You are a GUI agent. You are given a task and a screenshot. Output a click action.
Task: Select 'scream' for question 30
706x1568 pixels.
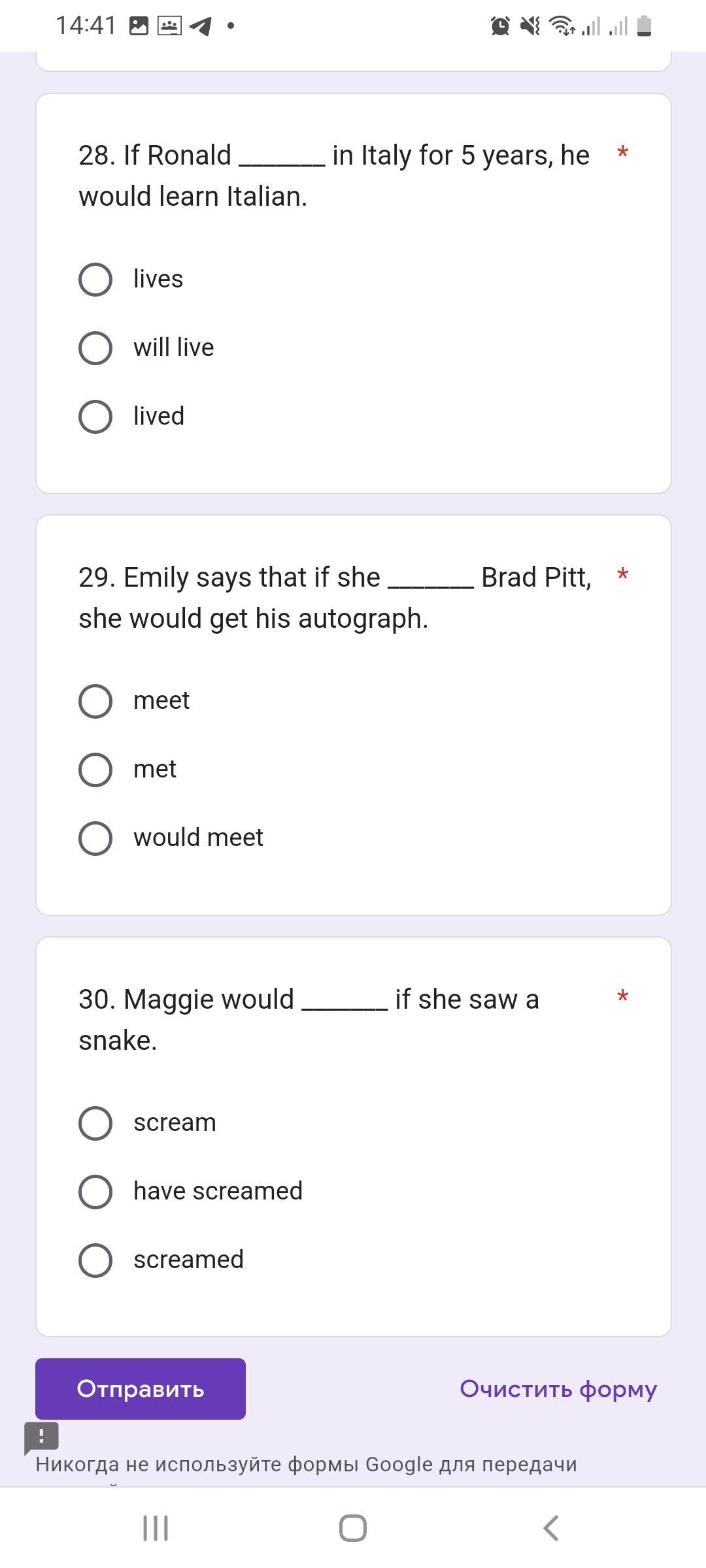pyautogui.click(x=95, y=1123)
